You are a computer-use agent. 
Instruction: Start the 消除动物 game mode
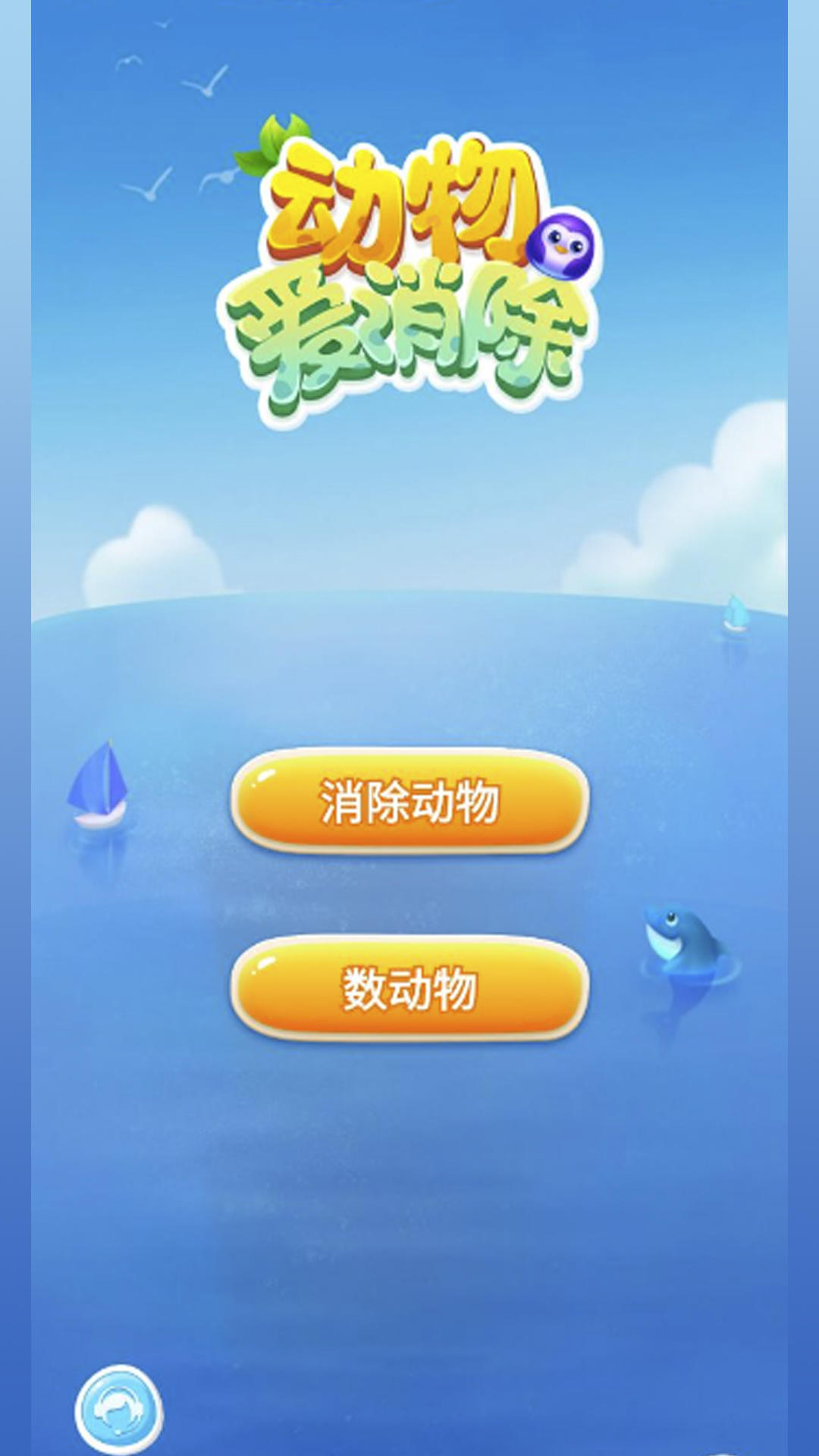pyautogui.click(x=409, y=801)
